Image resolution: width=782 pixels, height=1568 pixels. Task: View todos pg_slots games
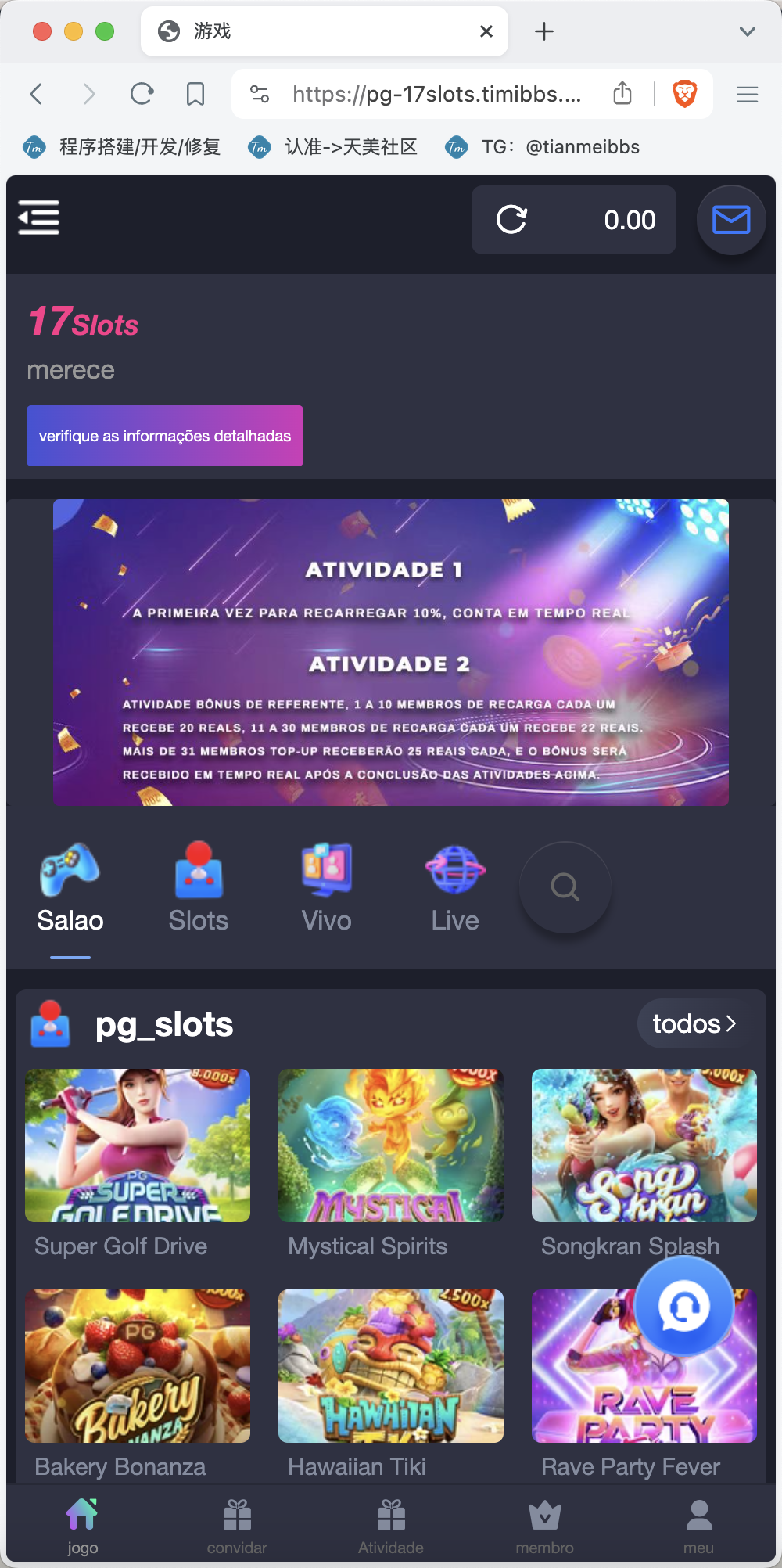[x=694, y=1023]
